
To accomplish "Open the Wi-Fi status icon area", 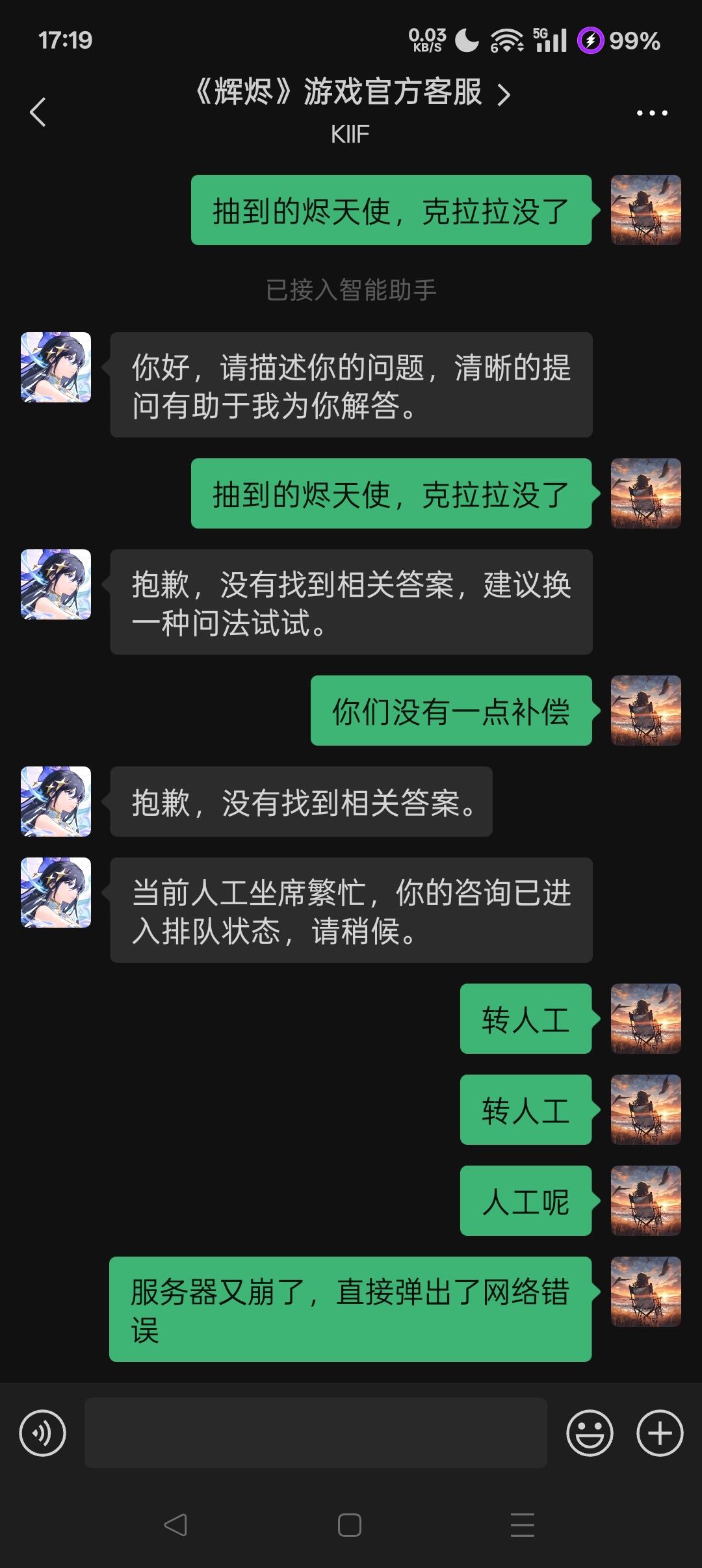I will (509, 40).
